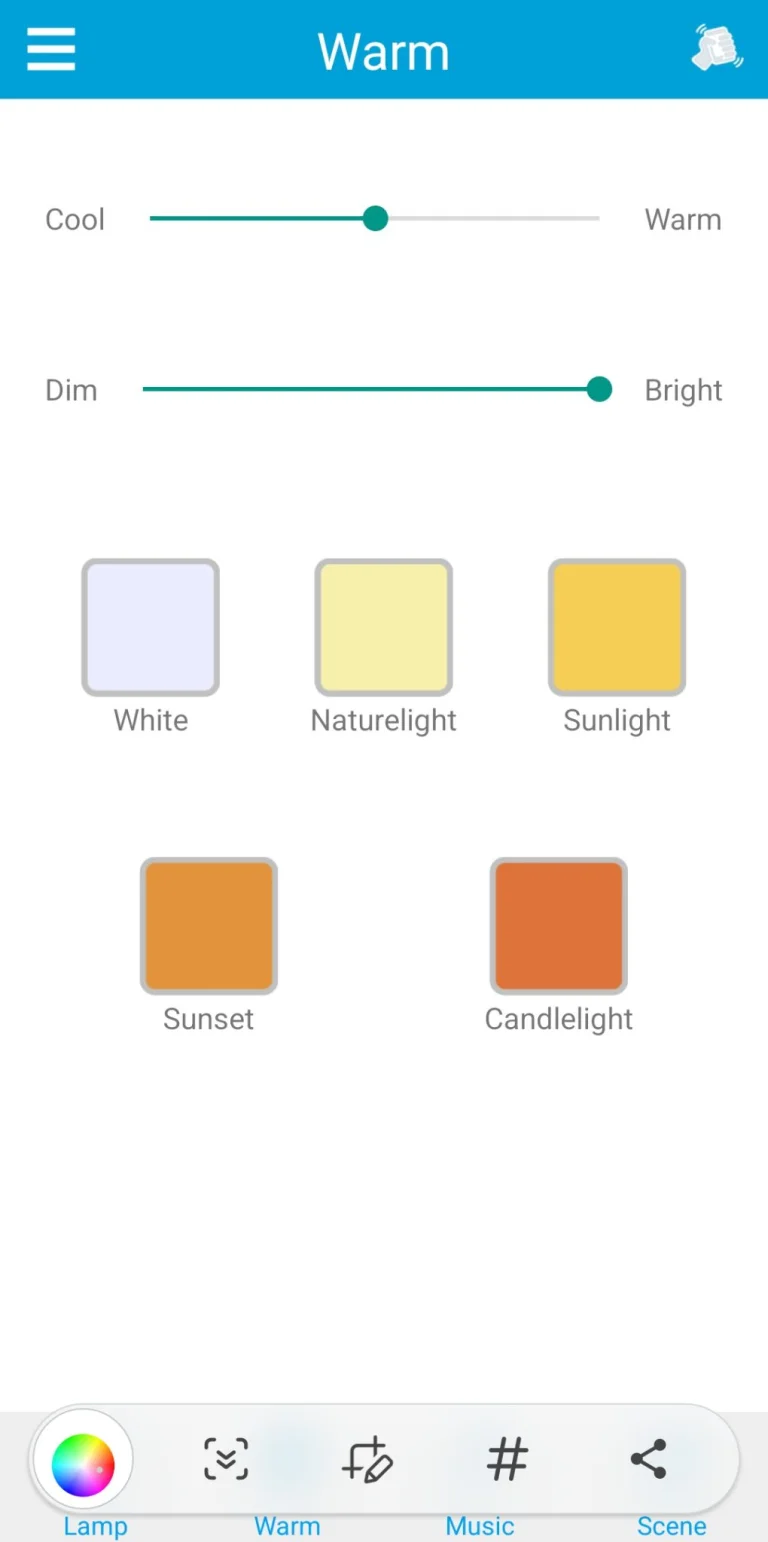Pick the Sunlight color preset

click(x=617, y=627)
